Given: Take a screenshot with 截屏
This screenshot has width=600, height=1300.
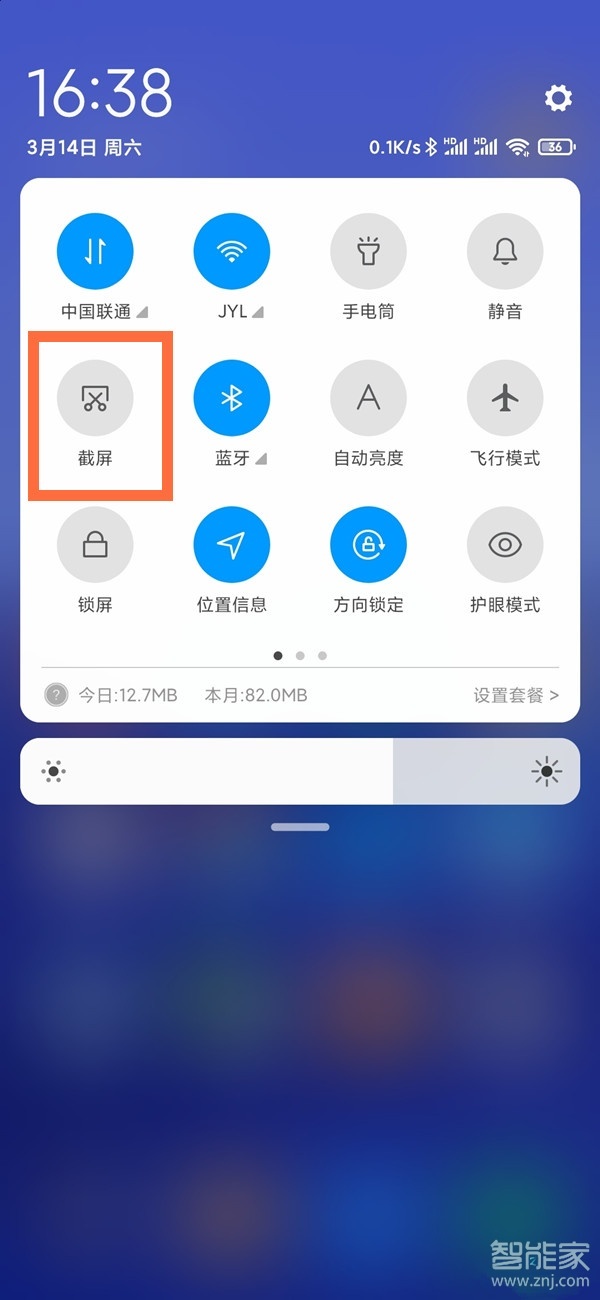Looking at the screenshot, I should click(95, 398).
